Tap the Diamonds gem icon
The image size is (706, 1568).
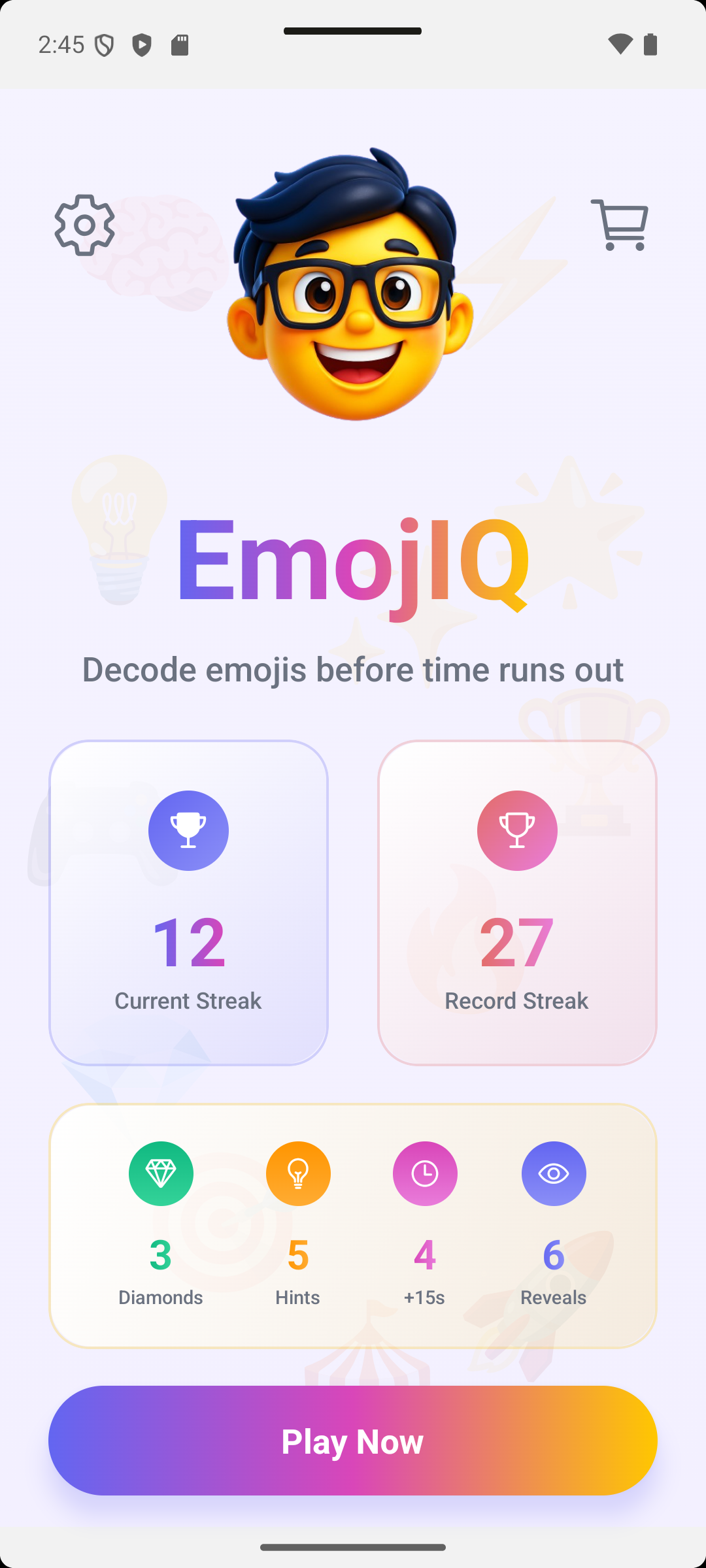(x=161, y=1173)
